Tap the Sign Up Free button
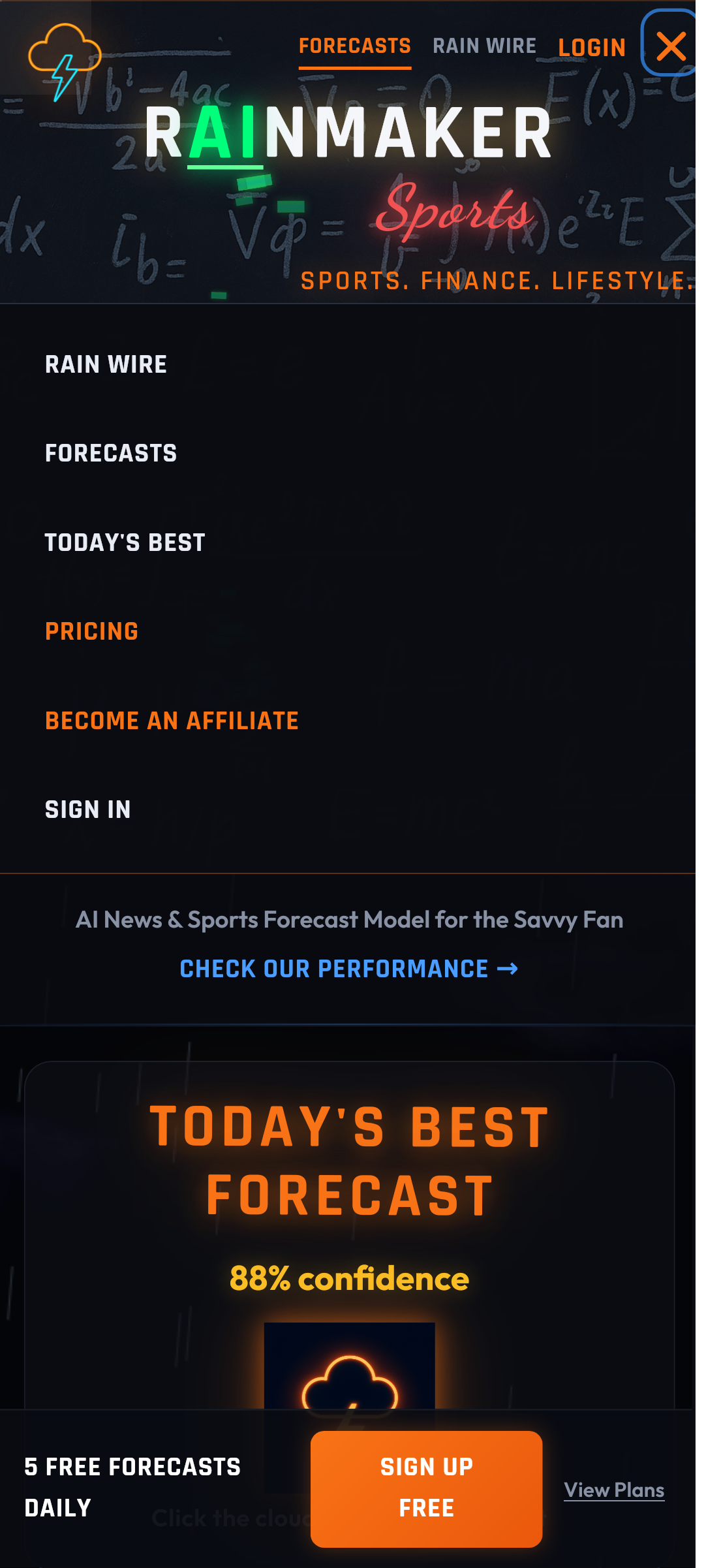Image resolution: width=706 pixels, height=1568 pixels. [426, 1488]
